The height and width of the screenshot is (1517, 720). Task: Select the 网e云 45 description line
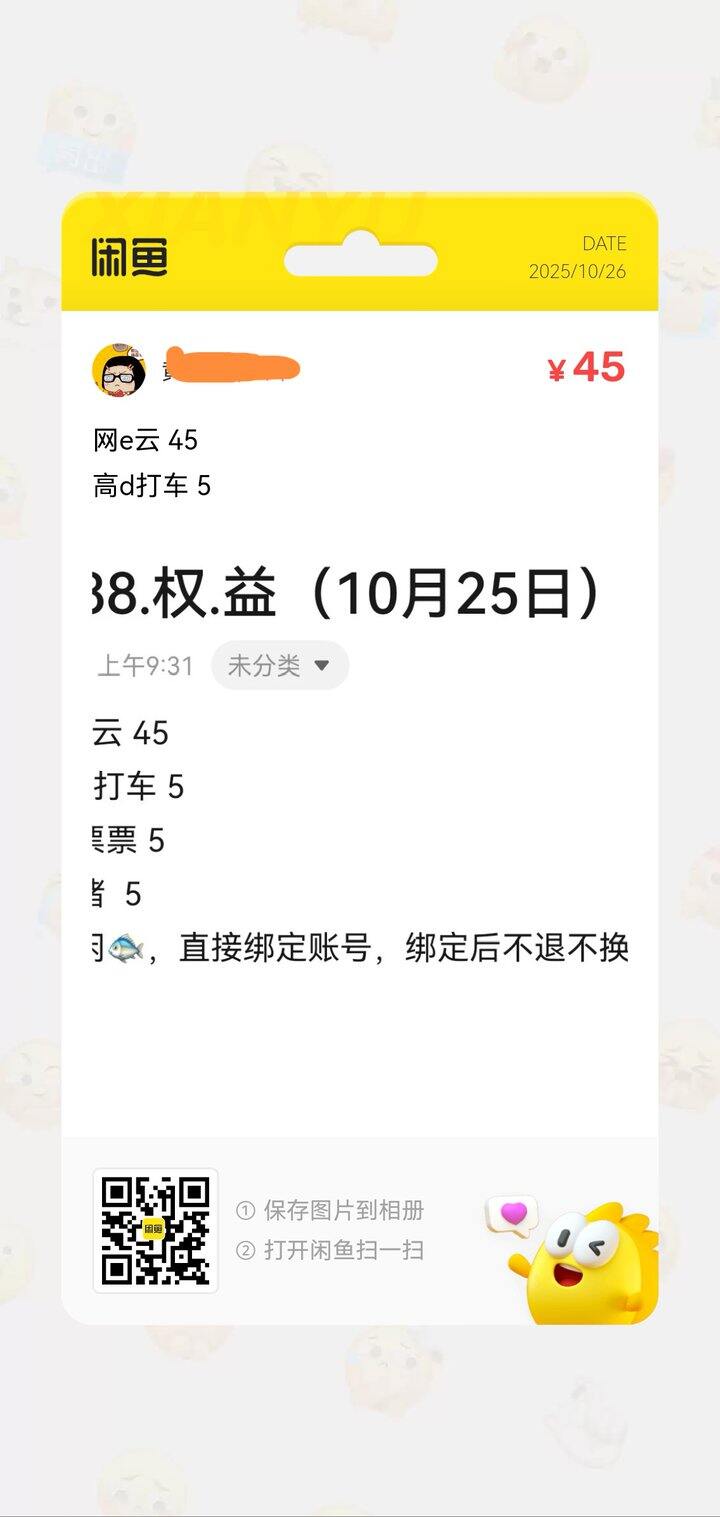(x=145, y=440)
